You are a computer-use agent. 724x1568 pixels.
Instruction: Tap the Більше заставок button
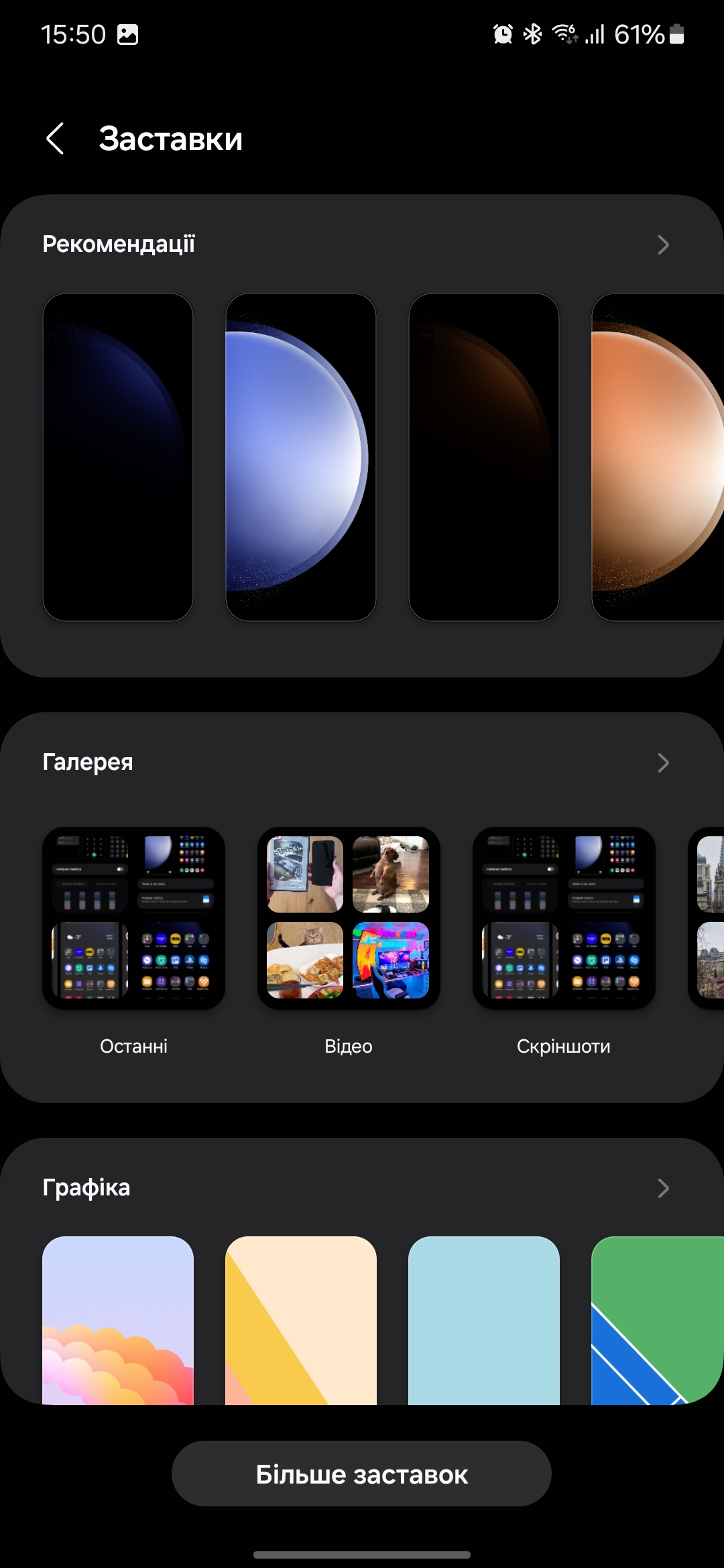[361, 1474]
